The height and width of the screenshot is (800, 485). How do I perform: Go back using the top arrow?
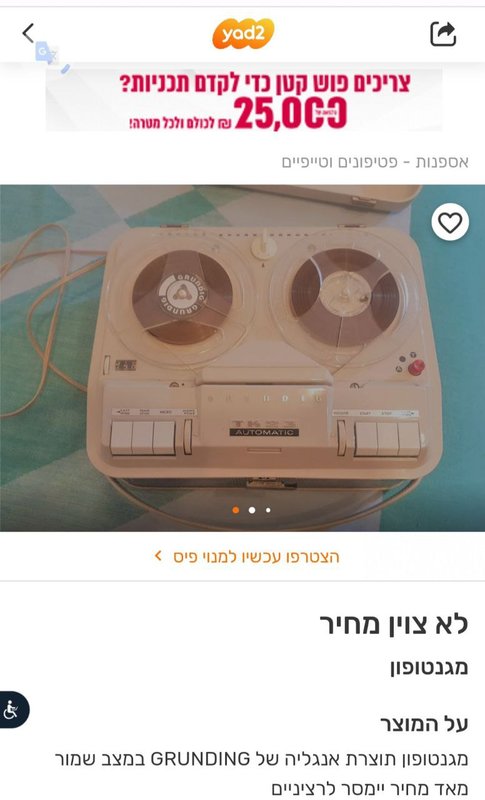pyautogui.click(x=29, y=33)
